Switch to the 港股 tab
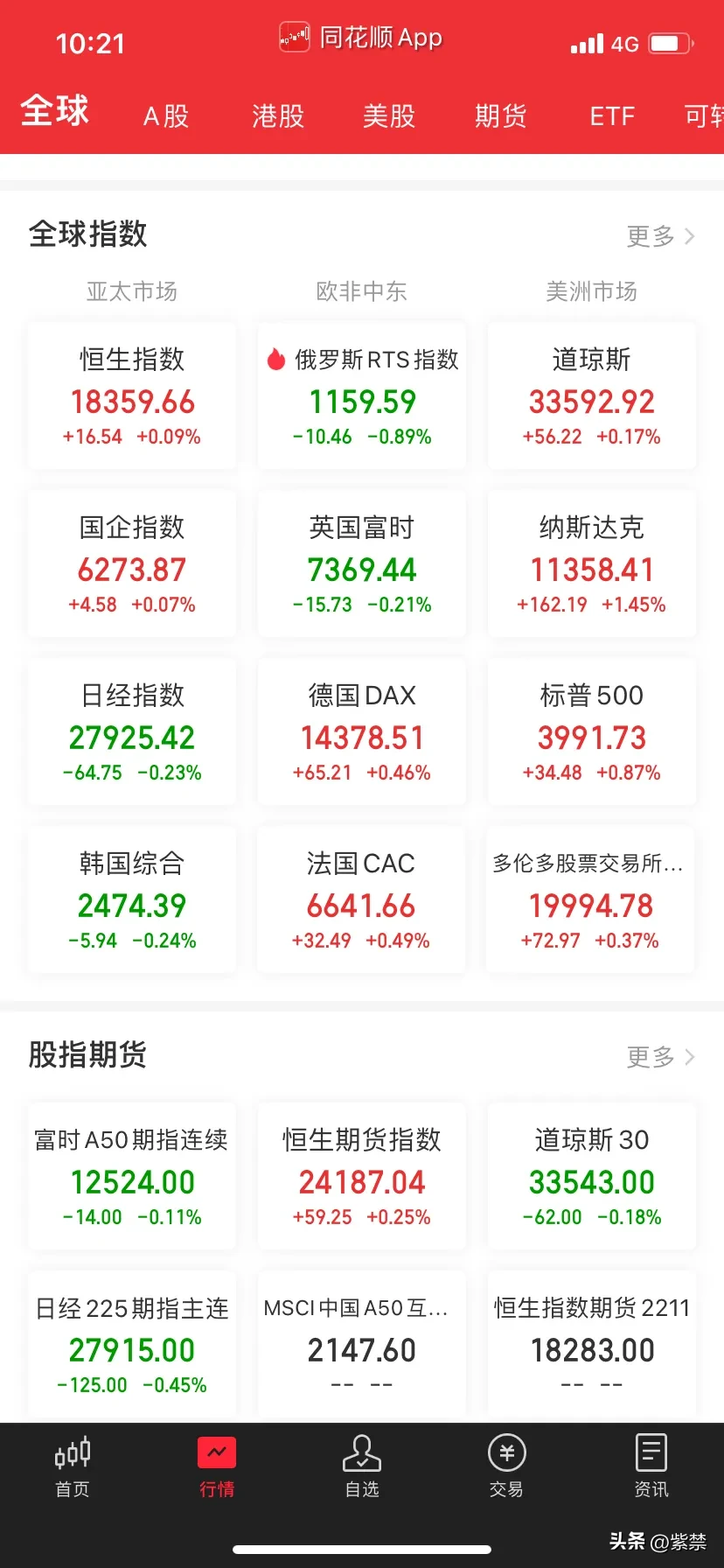This screenshot has height=1568, width=724. click(278, 115)
